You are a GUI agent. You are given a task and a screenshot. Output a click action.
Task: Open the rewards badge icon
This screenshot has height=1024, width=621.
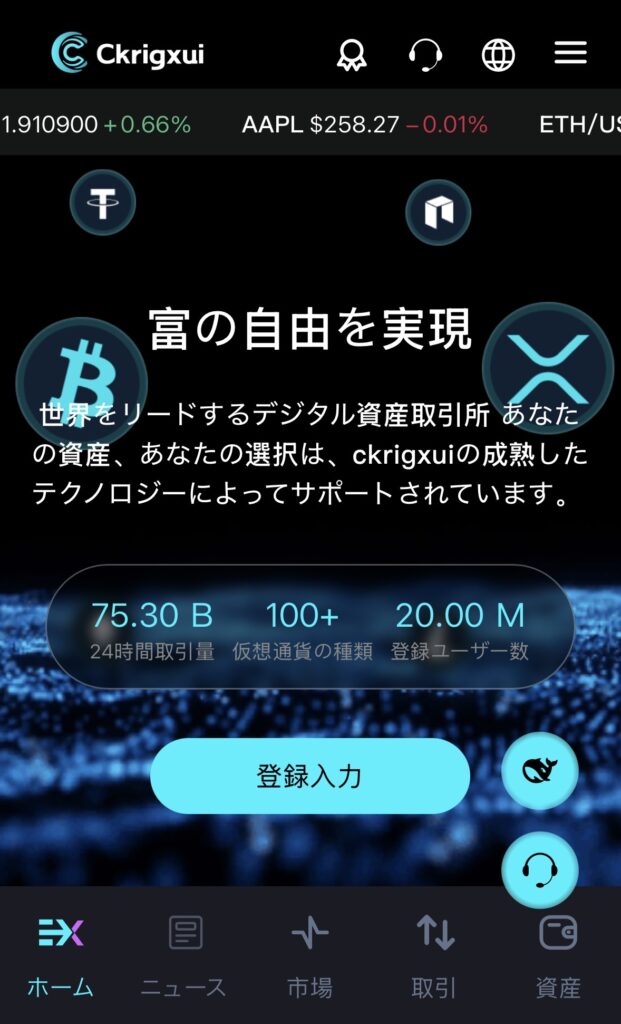(352, 54)
